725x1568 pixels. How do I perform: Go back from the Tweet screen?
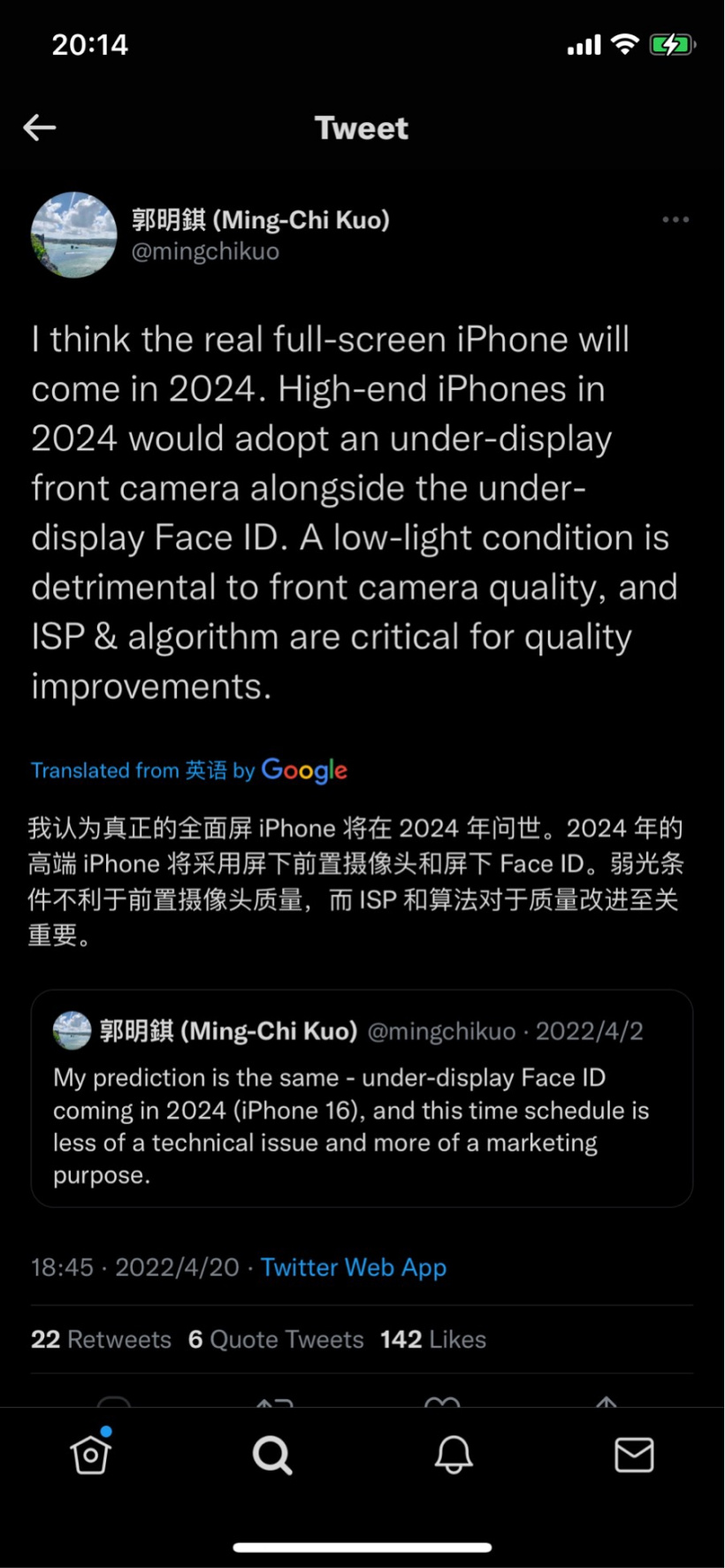(40, 128)
